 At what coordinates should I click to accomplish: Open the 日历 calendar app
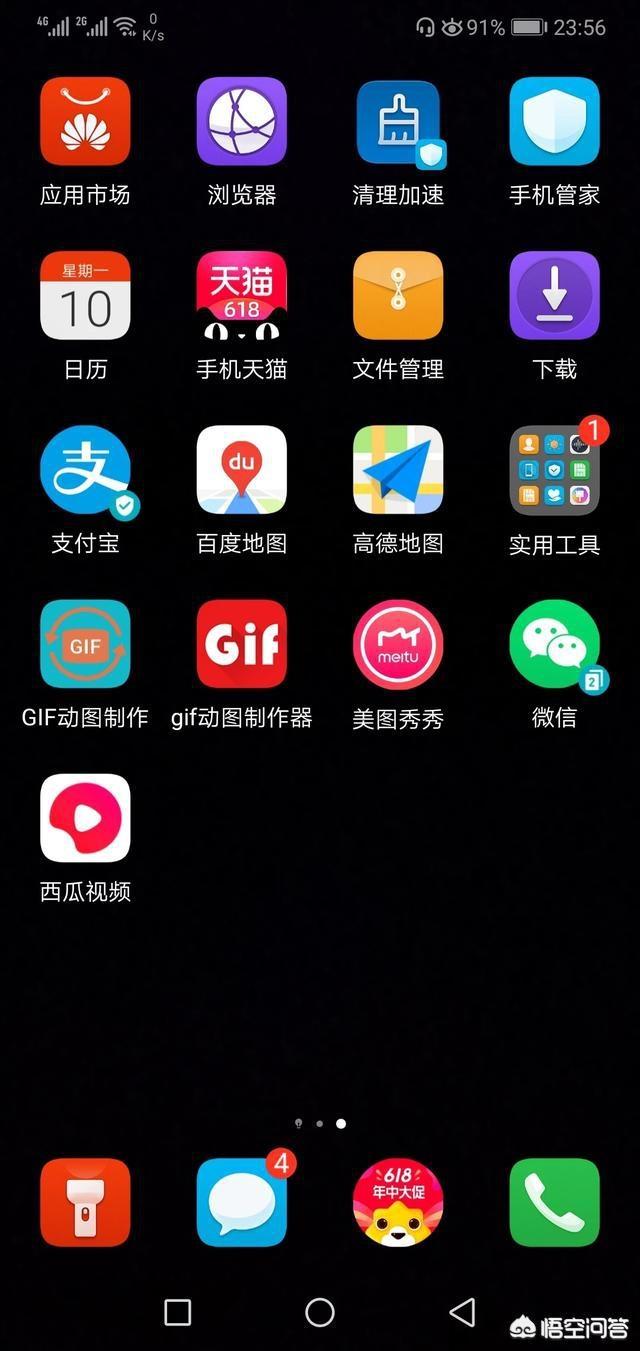(x=85, y=296)
